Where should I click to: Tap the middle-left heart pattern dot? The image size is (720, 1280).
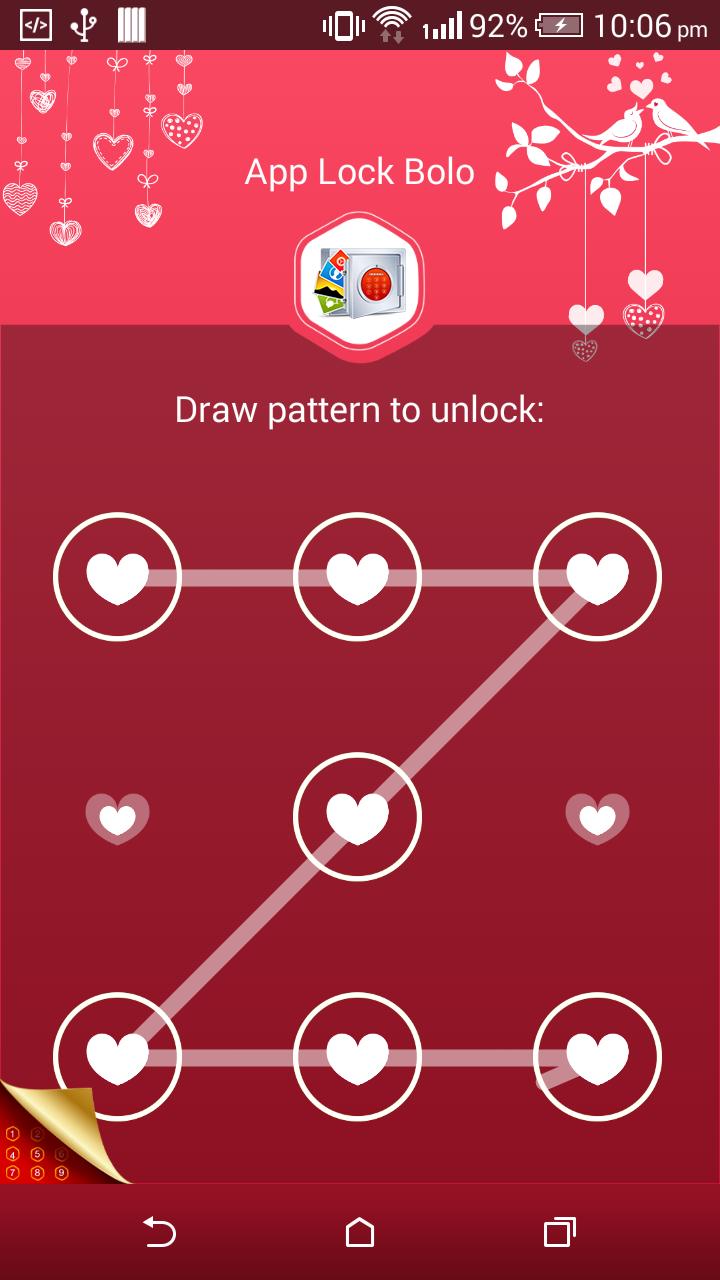pyautogui.click(x=117, y=818)
